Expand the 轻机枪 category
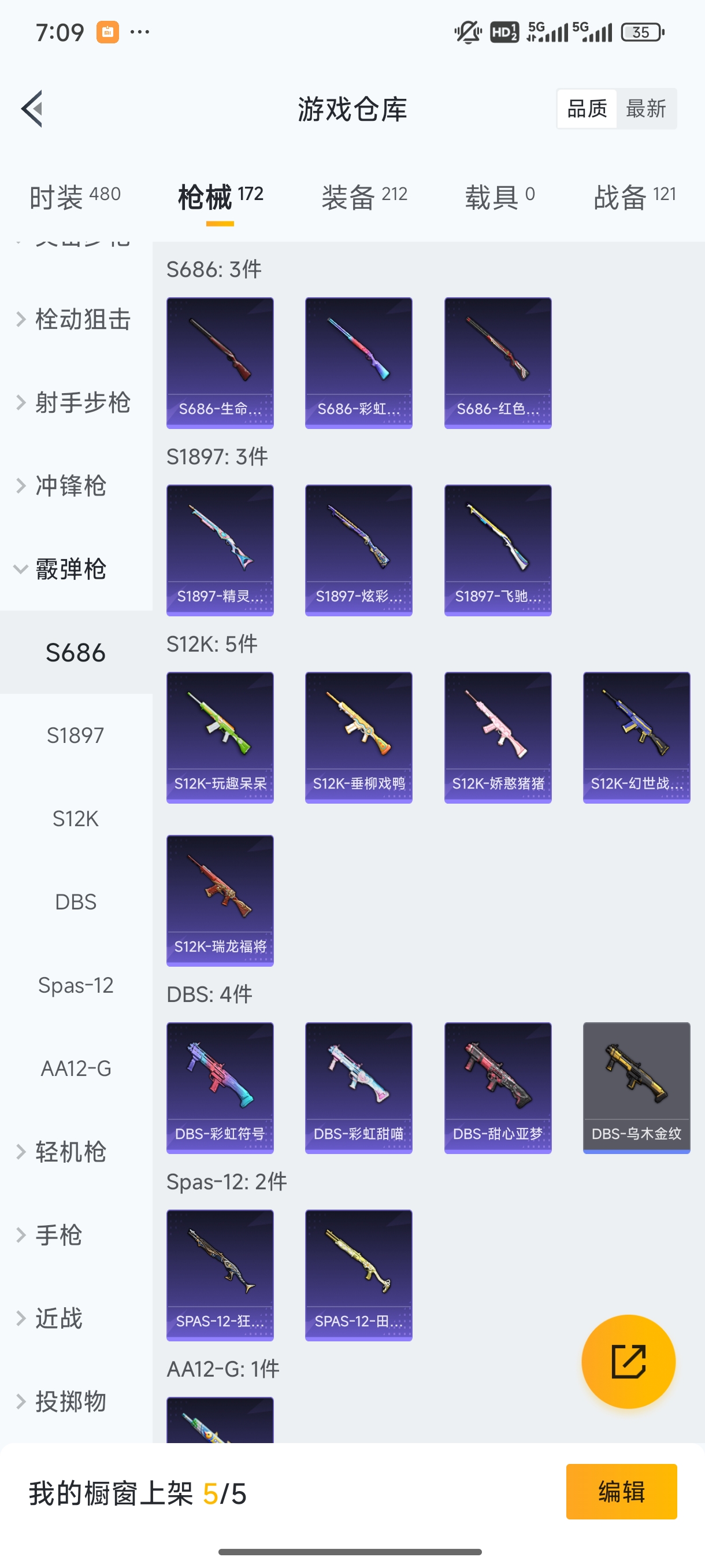This screenshot has width=705, height=1568. (70, 1152)
